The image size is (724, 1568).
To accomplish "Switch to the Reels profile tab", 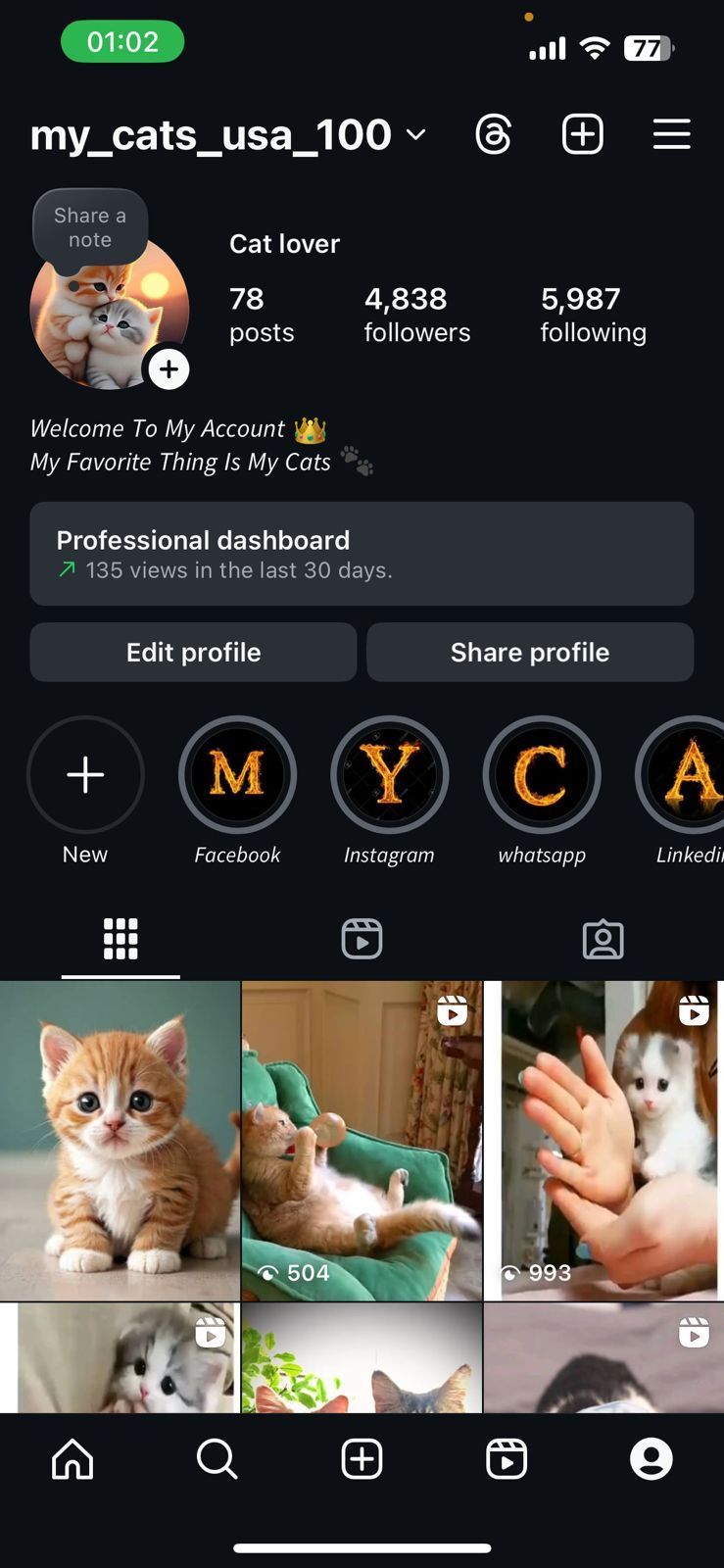I will 362,939.
